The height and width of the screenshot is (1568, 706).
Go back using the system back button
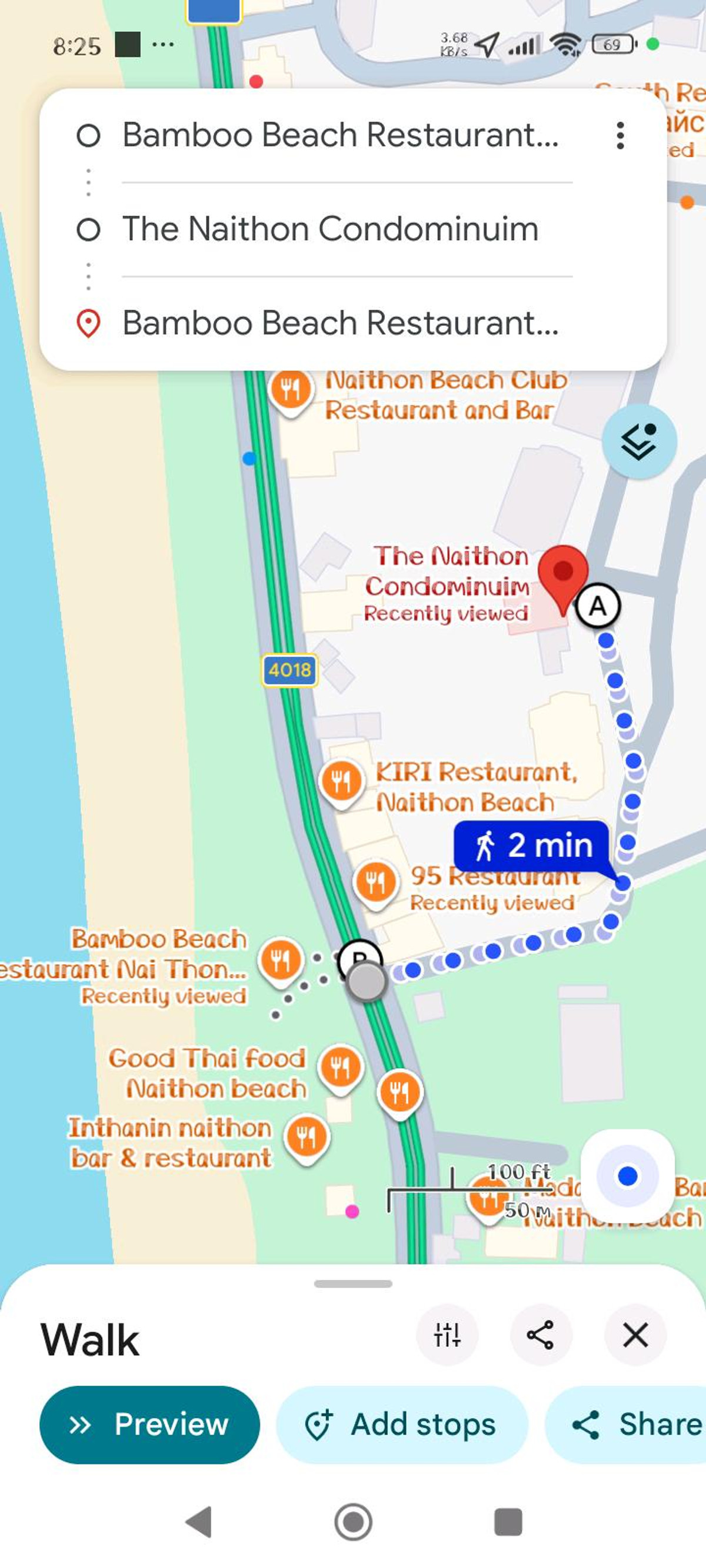pos(199,1522)
